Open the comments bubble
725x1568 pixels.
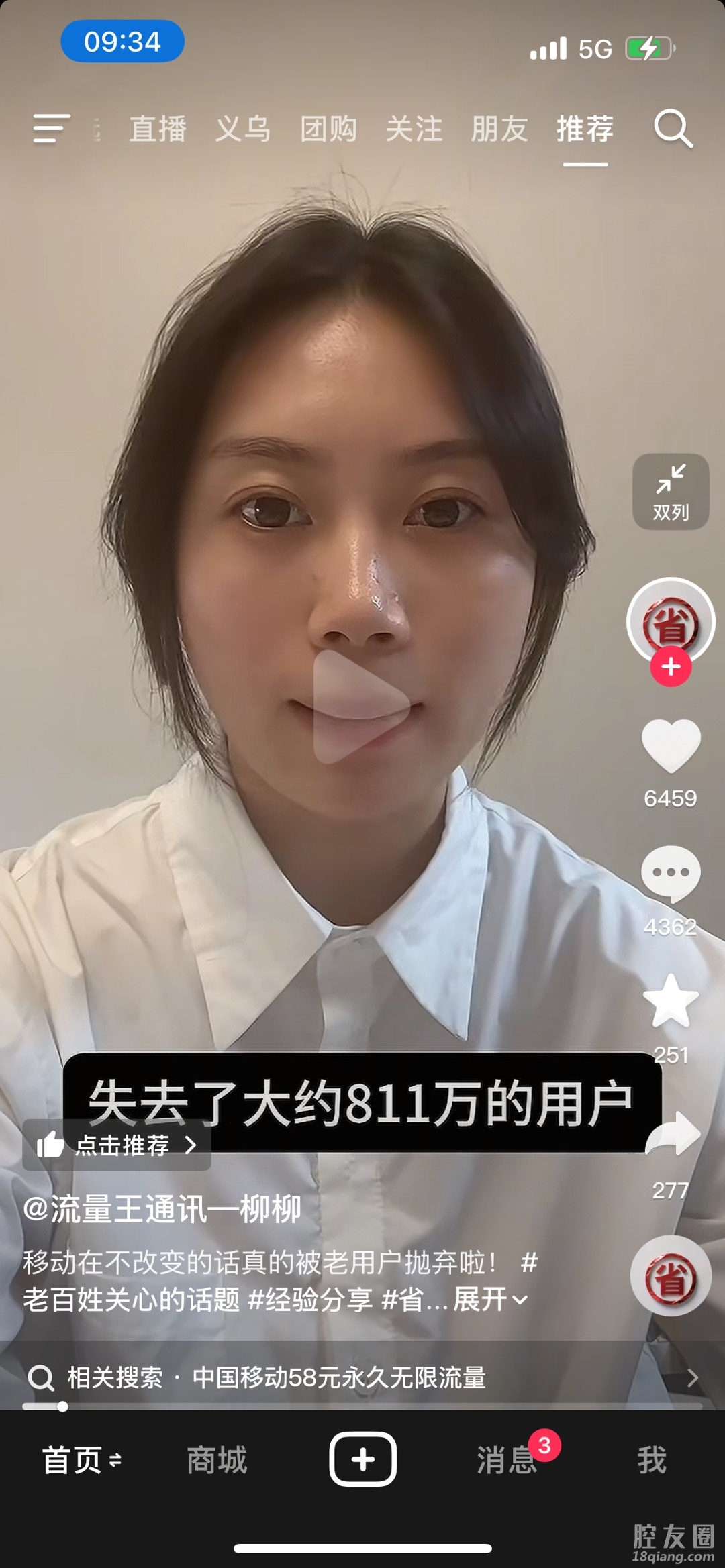pyautogui.click(x=671, y=874)
